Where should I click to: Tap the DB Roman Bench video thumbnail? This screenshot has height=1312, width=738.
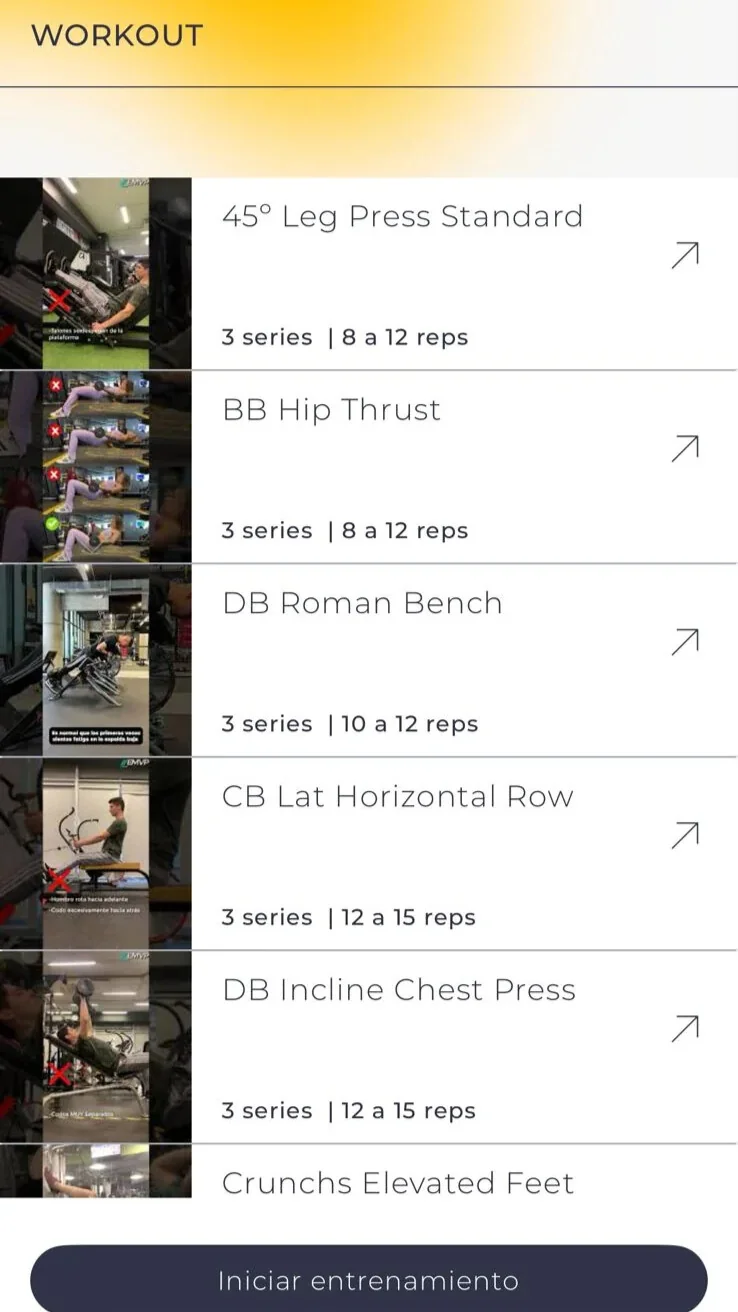96,660
